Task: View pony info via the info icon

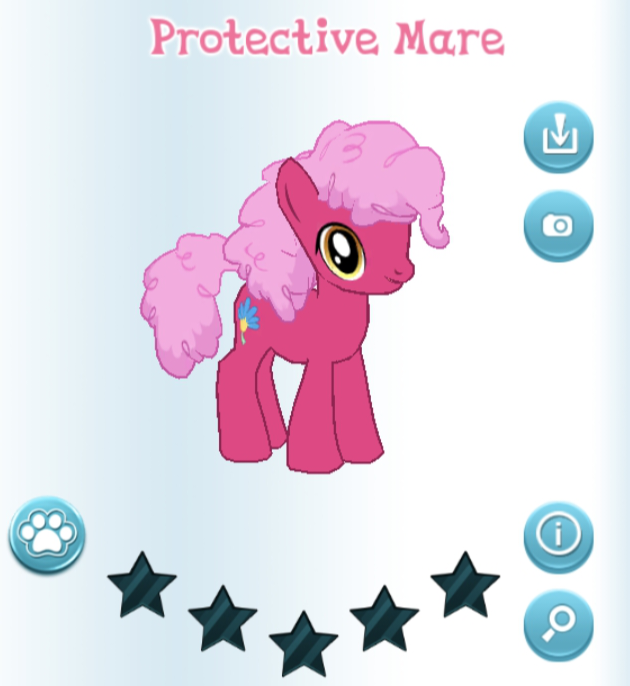Action: pos(558,537)
